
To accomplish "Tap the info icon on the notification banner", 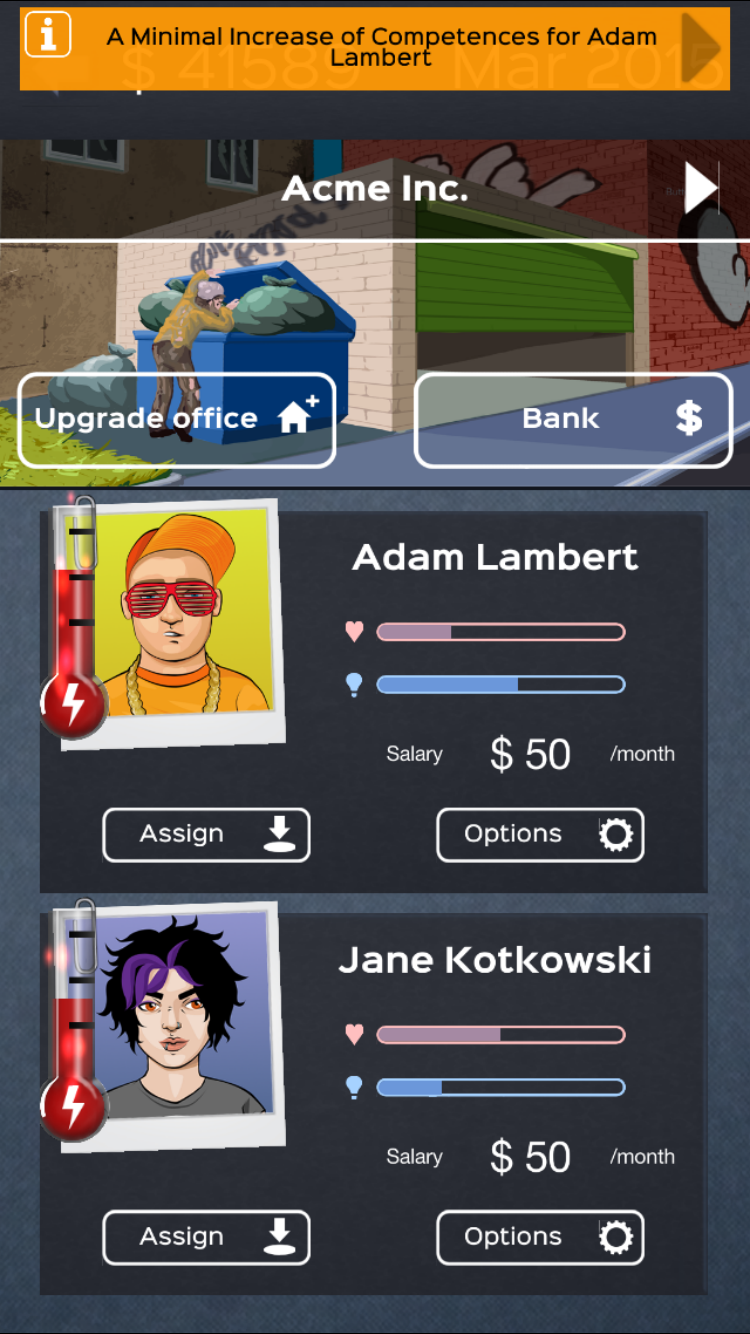I will point(47,35).
